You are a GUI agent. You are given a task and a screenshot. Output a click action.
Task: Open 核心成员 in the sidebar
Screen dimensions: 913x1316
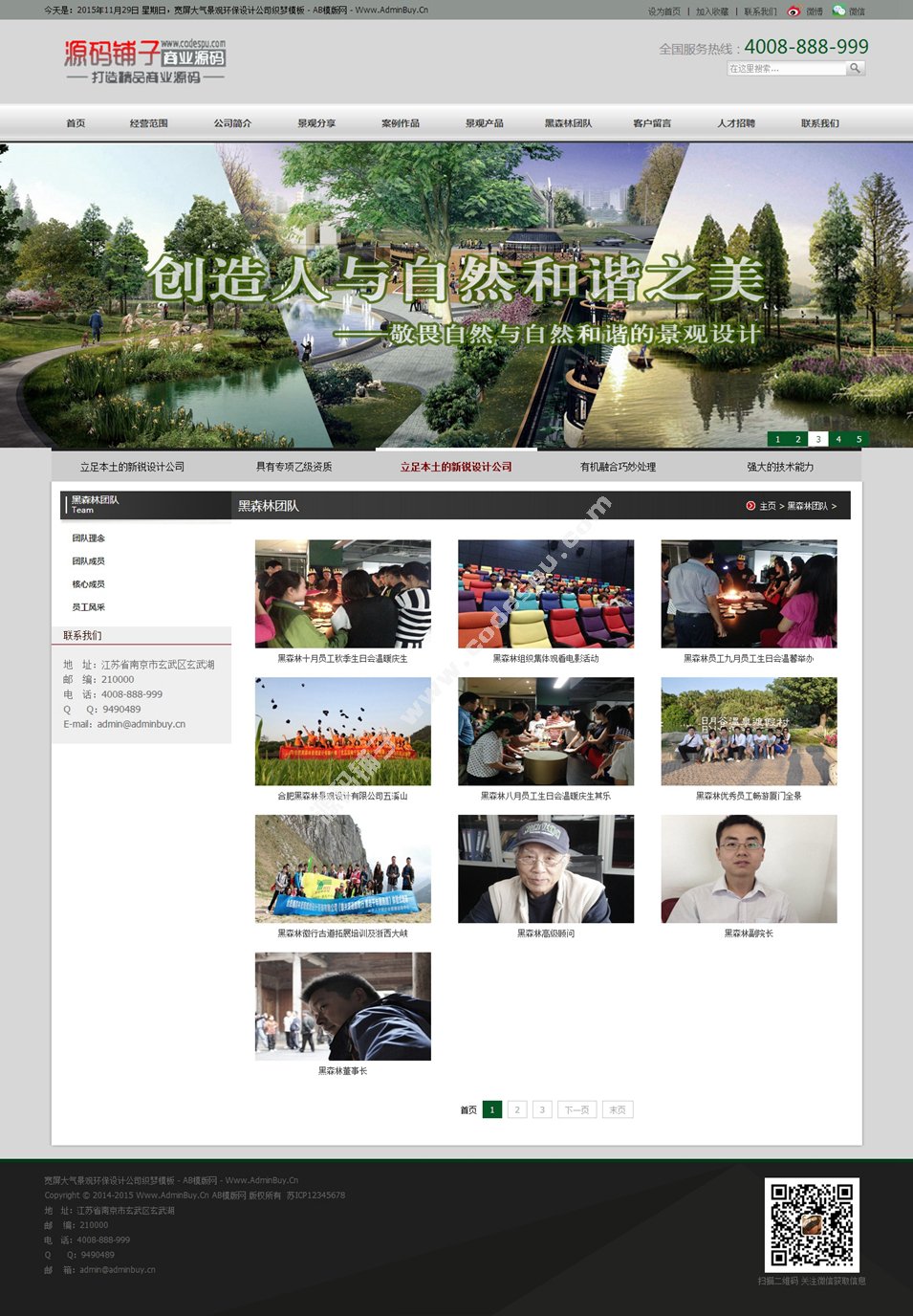point(89,584)
